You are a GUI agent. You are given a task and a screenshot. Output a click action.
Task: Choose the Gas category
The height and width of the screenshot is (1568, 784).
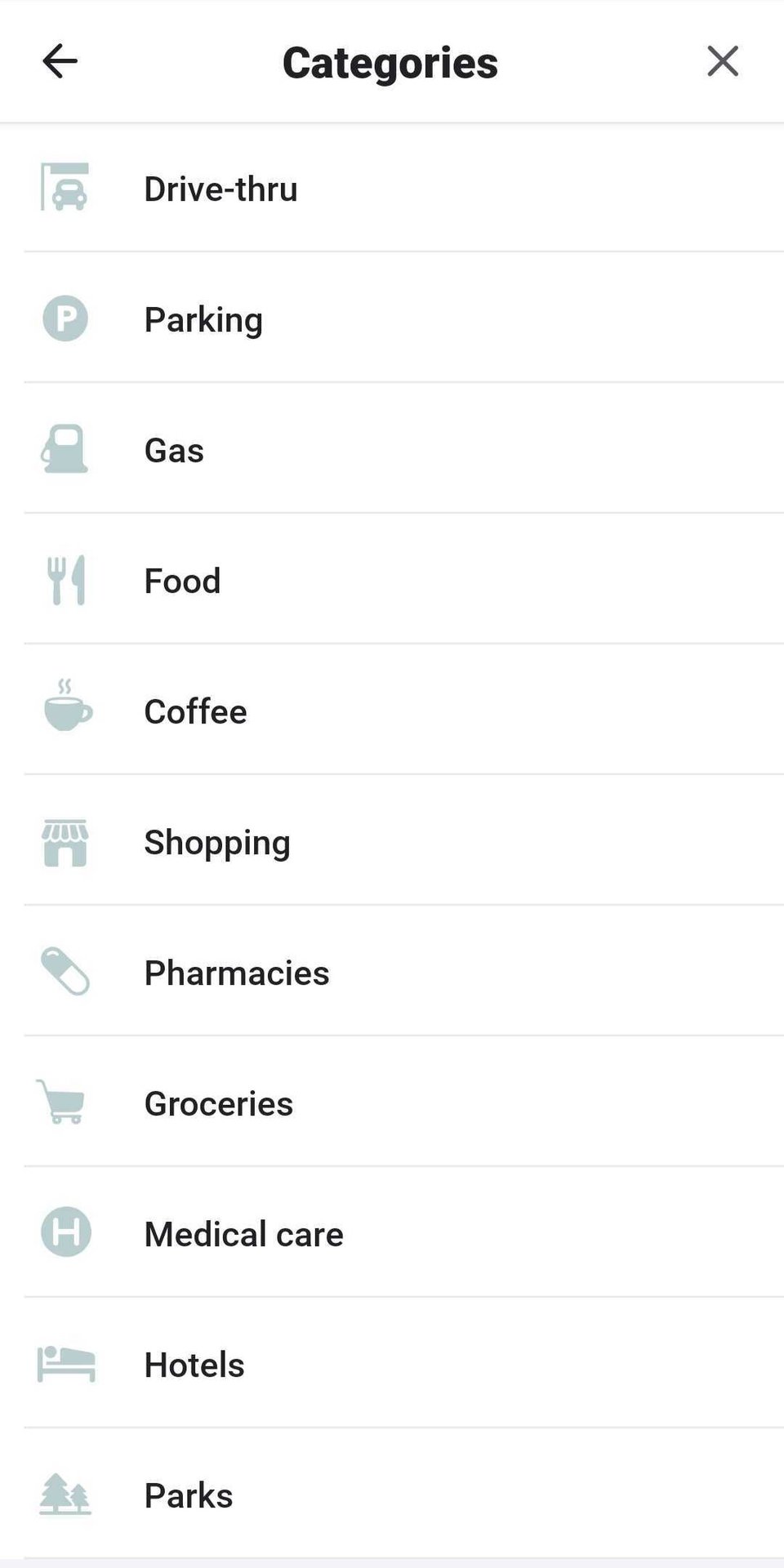coord(174,450)
